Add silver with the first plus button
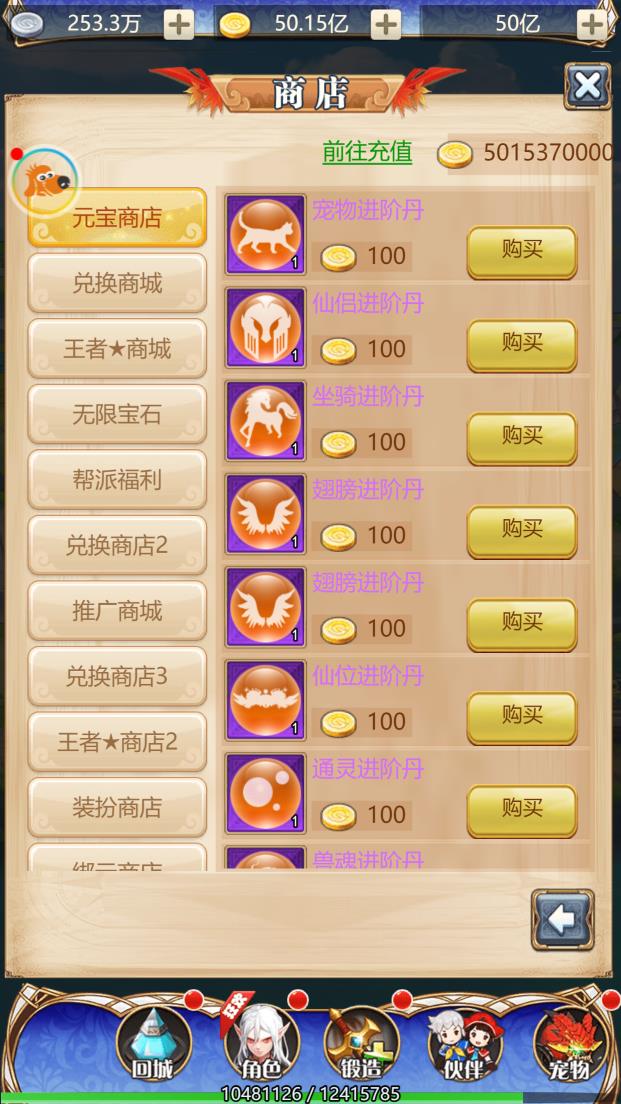This screenshot has height=1104, width=621. [179, 24]
